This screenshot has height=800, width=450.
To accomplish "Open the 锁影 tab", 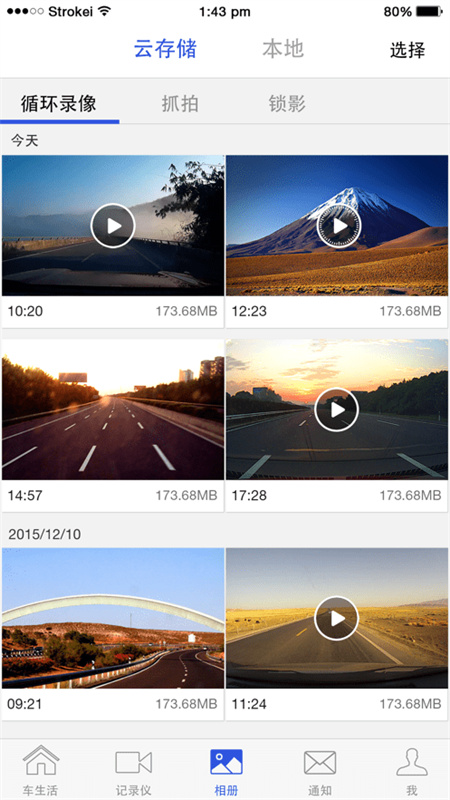I will pos(287,104).
